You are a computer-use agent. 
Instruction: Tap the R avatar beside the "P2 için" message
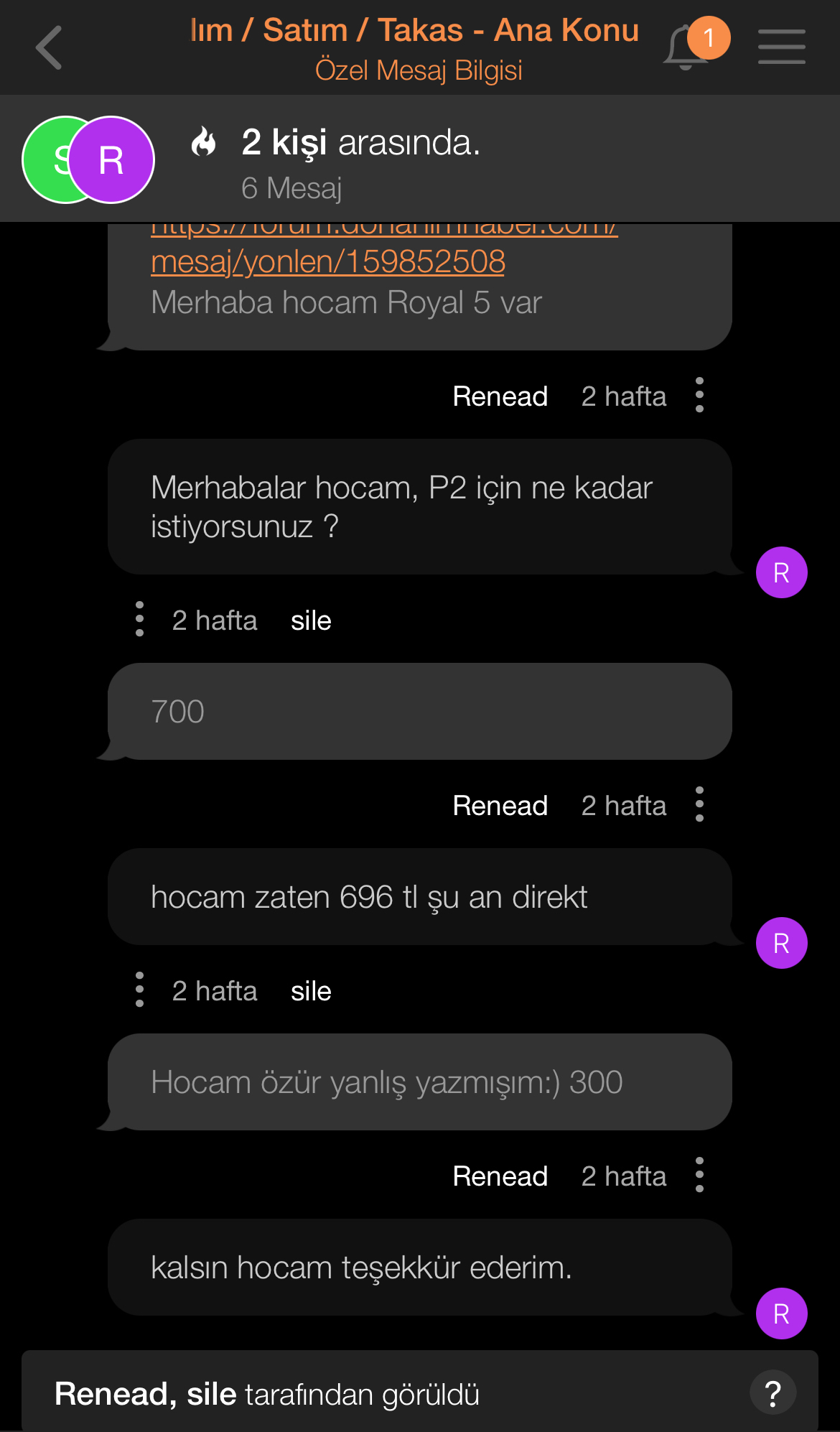[781, 572]
